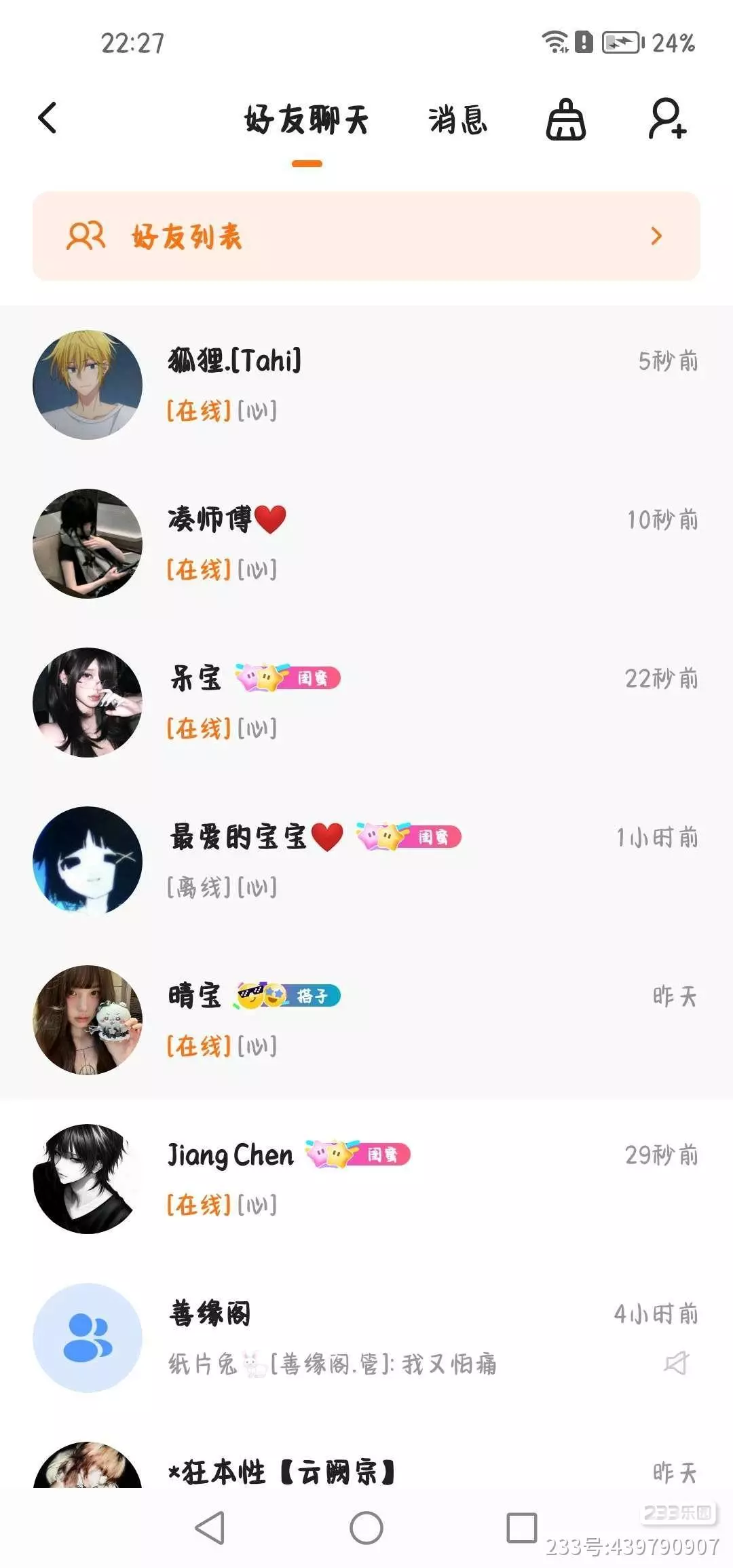This screenshot has width=733, height=1568.
Task: Switch to the 消息 tab
Action: (x=458, y=121)
